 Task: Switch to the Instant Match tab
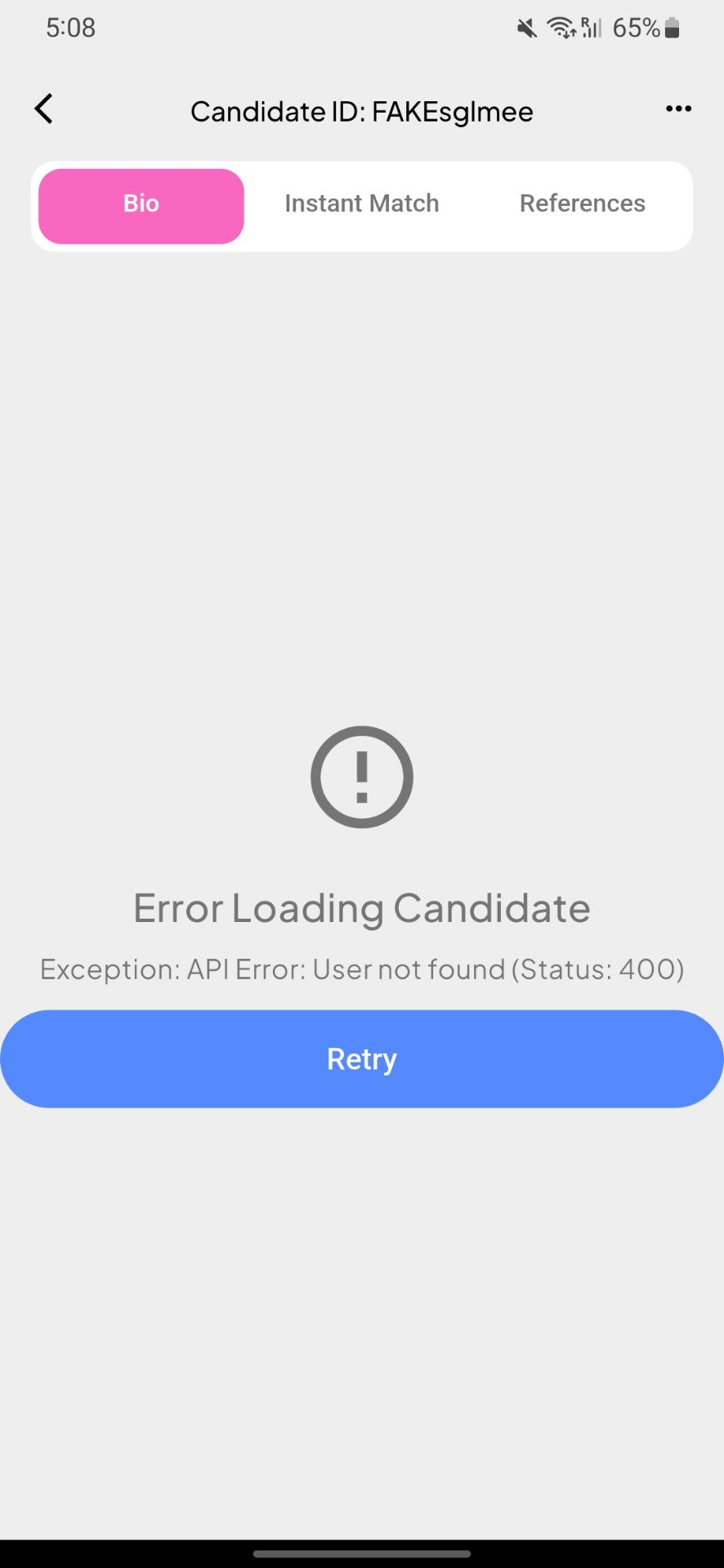click(x=362, y=203)
